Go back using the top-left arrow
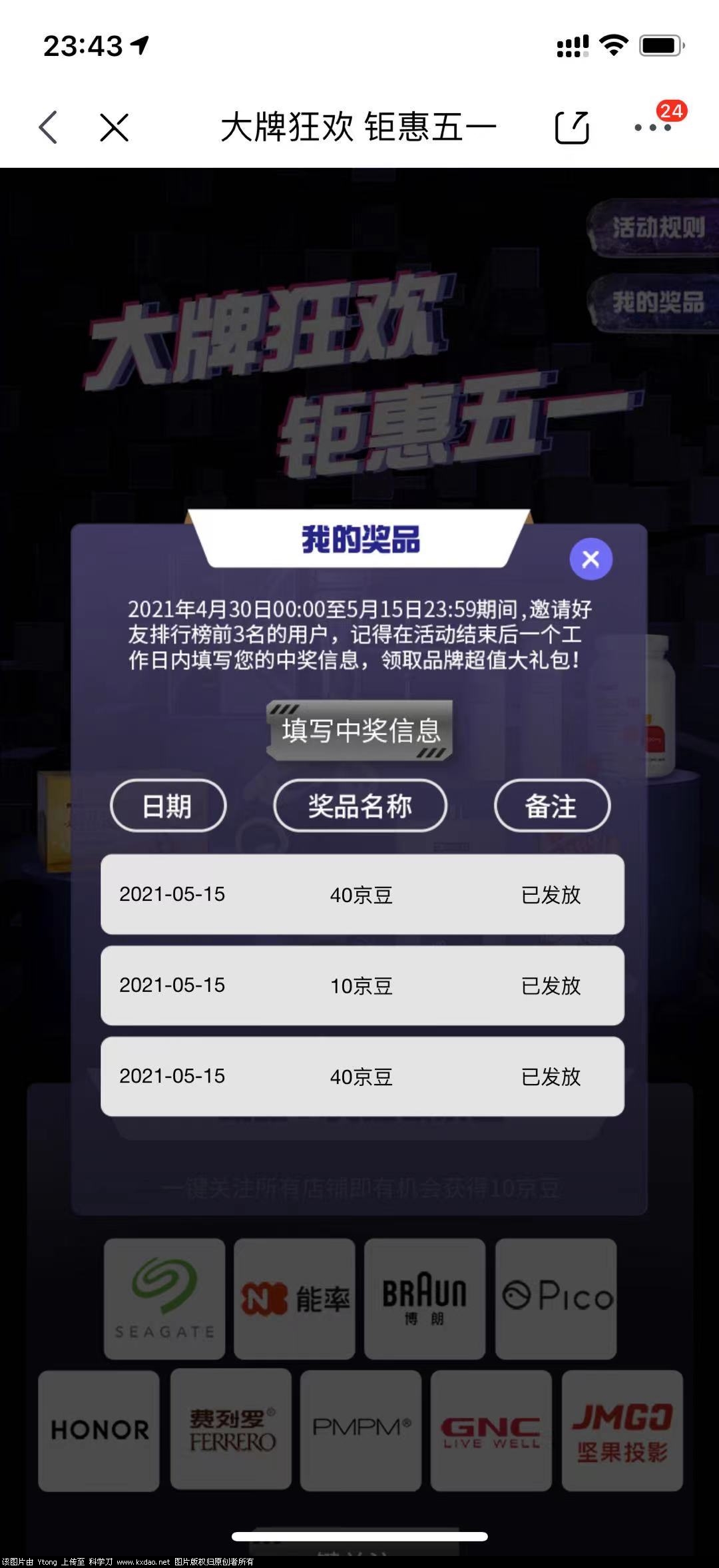 tap(48, 127)
